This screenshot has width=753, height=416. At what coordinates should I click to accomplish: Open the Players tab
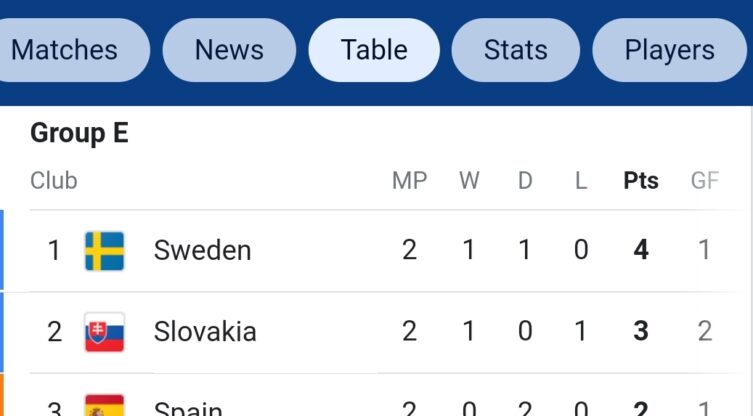670,50
